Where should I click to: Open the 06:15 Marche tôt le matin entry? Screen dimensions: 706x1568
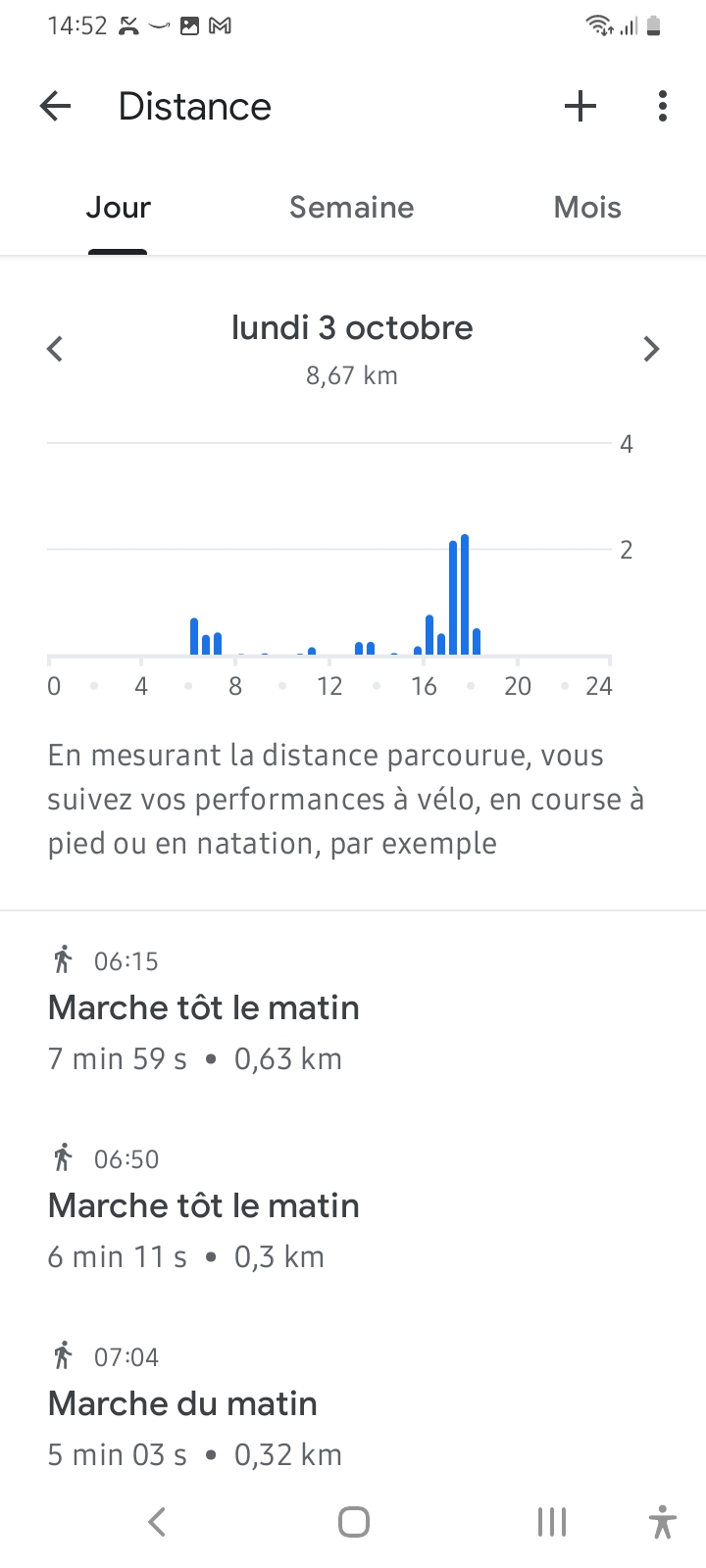pyautogui.click(x=353, y=1009)
